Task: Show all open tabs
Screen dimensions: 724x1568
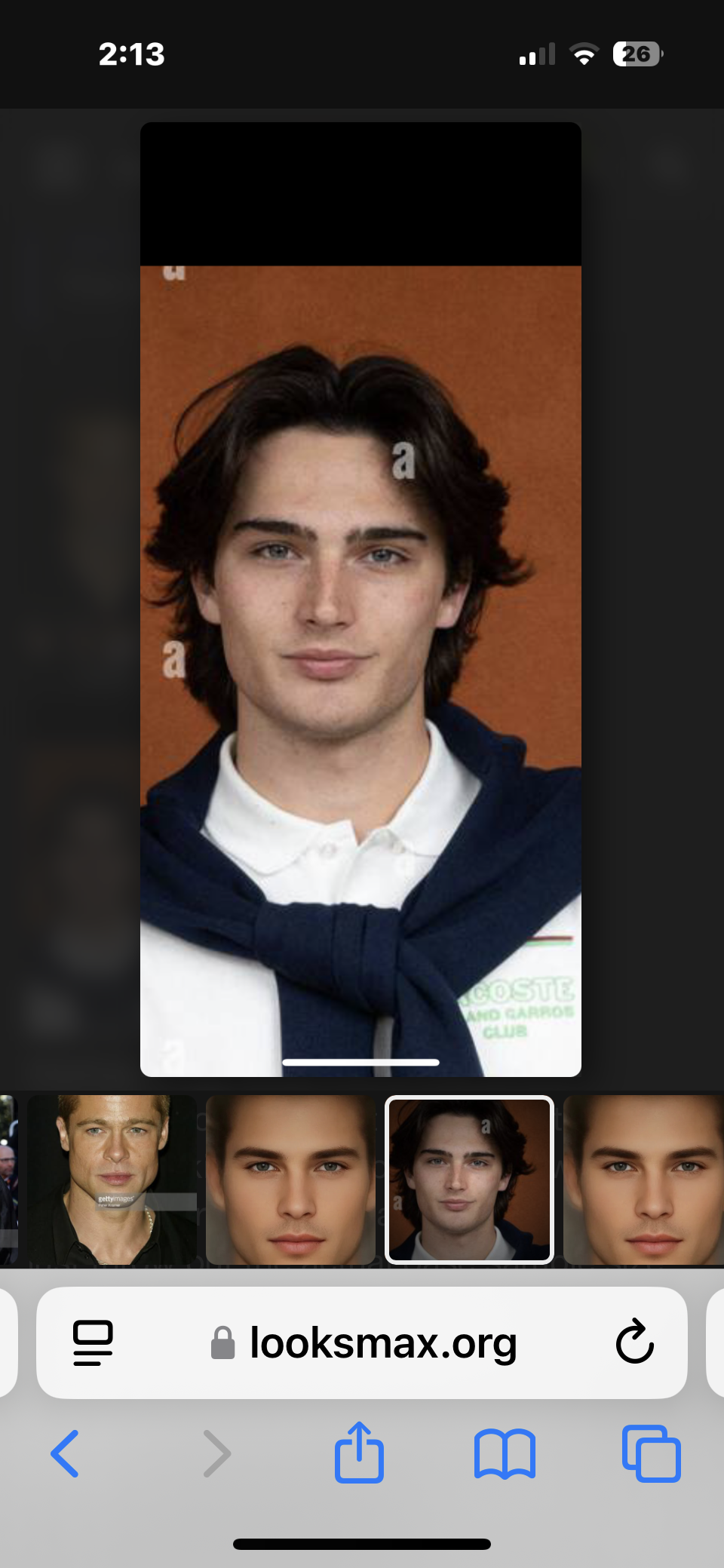Action: [651, 1453]
